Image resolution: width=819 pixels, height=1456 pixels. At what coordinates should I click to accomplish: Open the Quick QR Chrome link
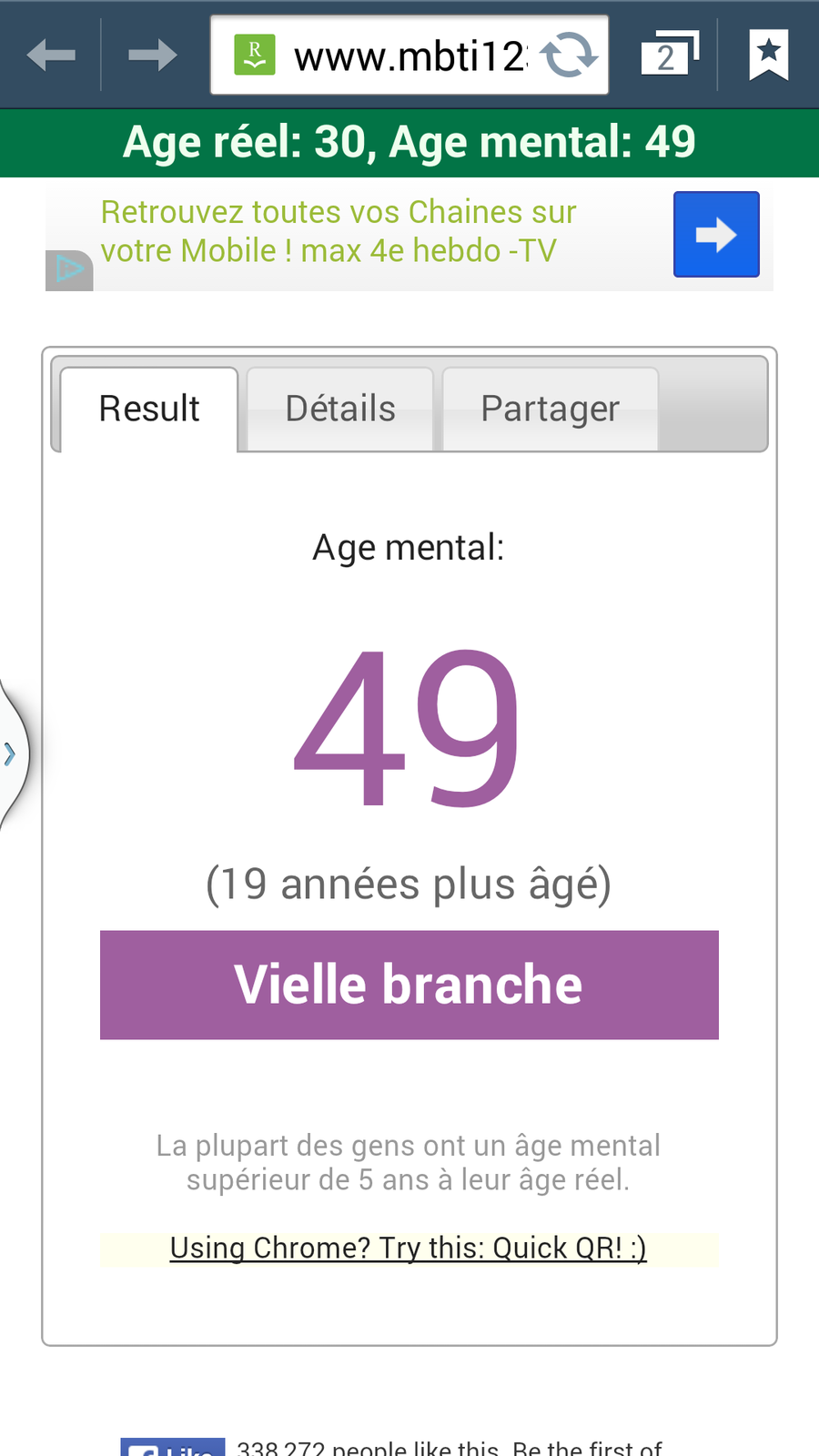[x=409, y=1248]
